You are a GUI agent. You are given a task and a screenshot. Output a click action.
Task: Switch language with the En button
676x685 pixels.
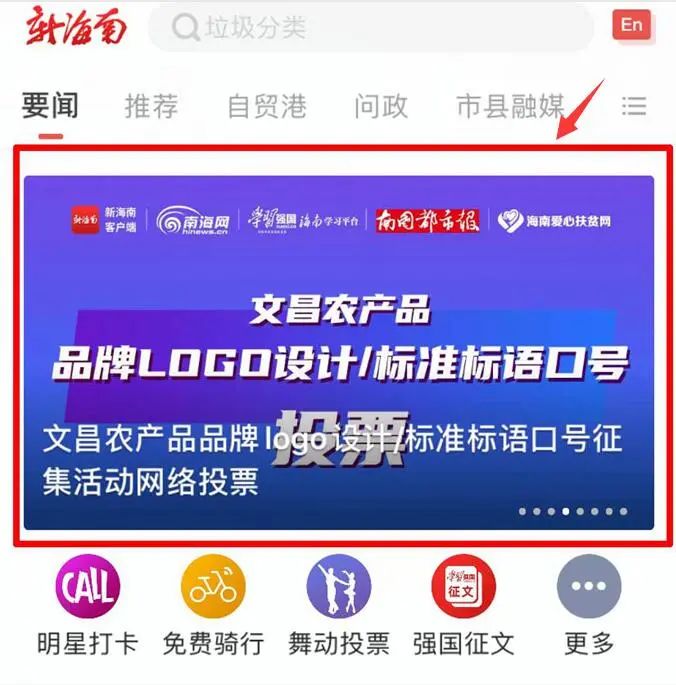click(x=631, y=26)
